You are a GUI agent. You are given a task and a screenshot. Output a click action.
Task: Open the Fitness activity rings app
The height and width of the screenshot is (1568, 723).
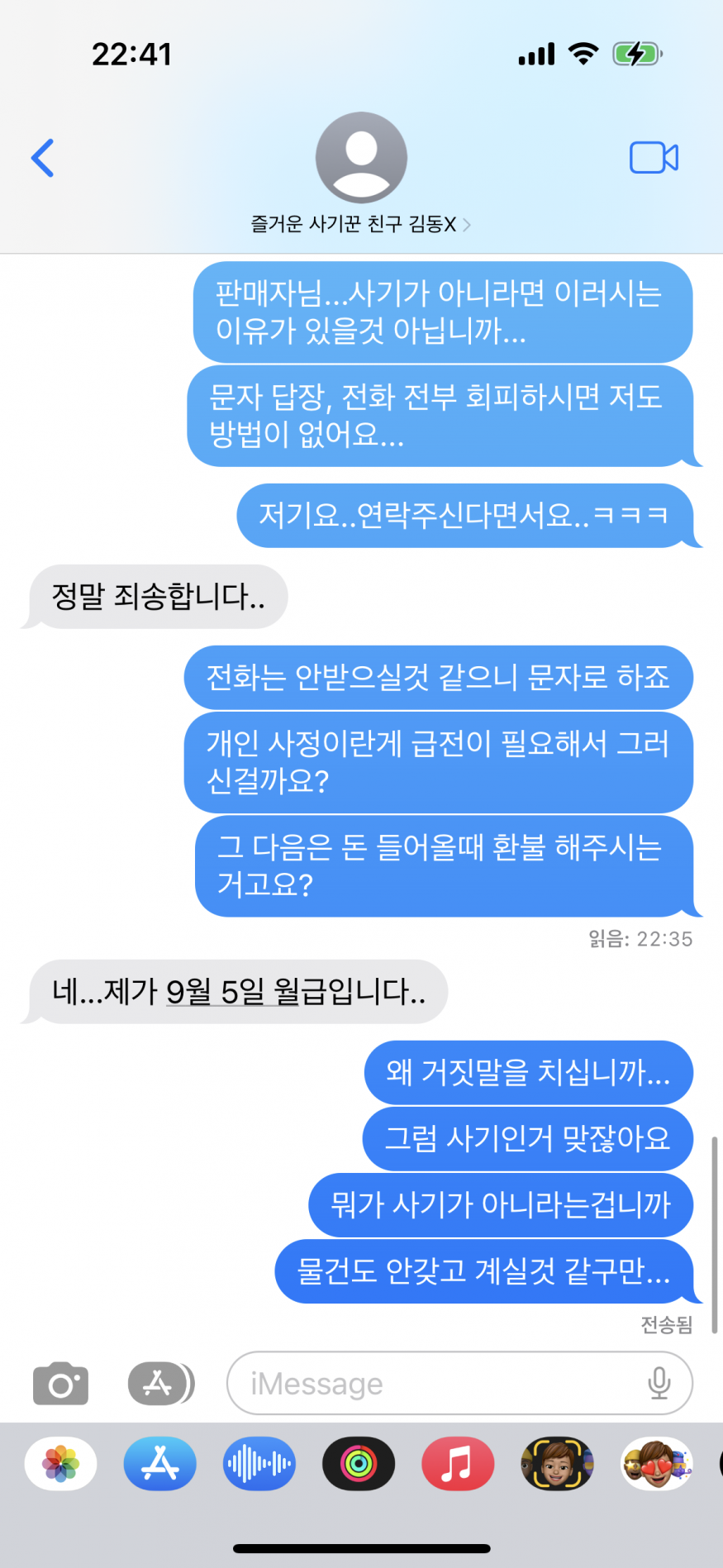[x=359, y=1464]
